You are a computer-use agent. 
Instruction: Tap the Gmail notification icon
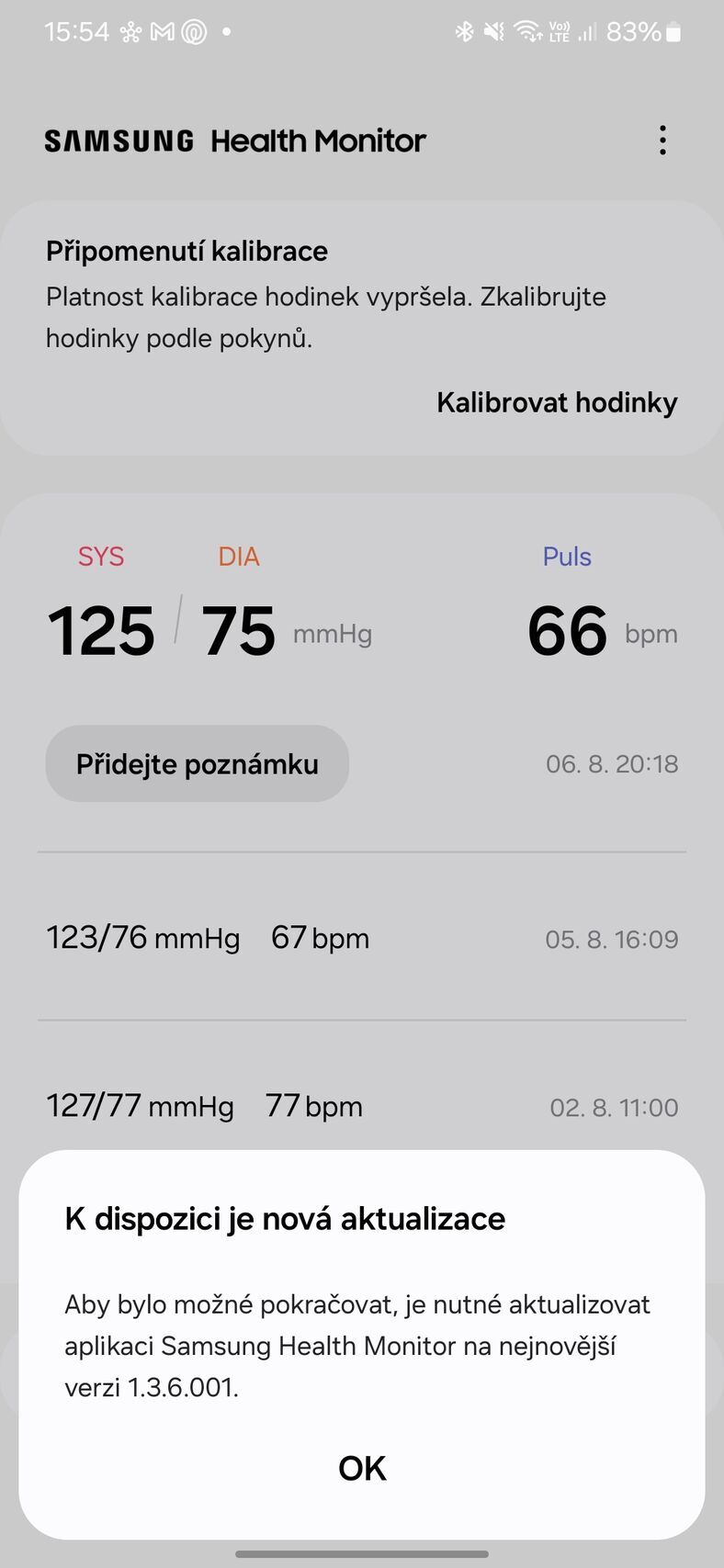tap(160, 31)
